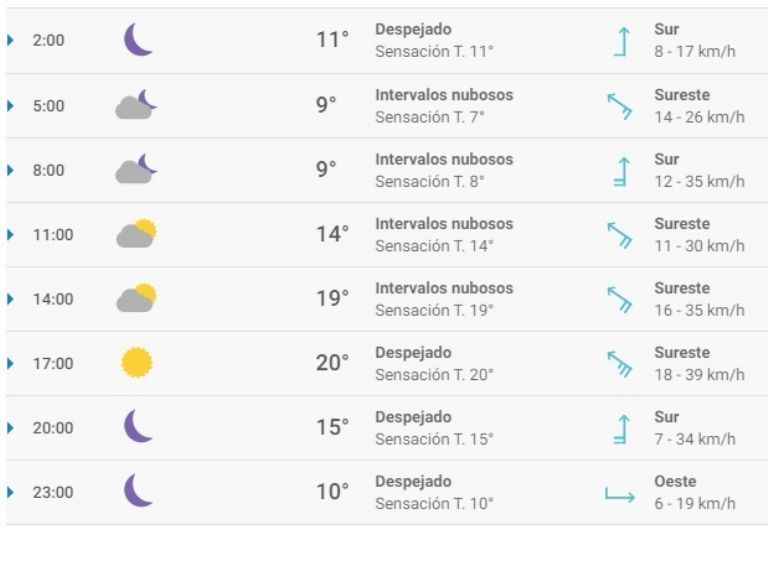The image size is (768, 581).
Task: Expand the 8:00 hourly forecast row
Action: [11, 170]
